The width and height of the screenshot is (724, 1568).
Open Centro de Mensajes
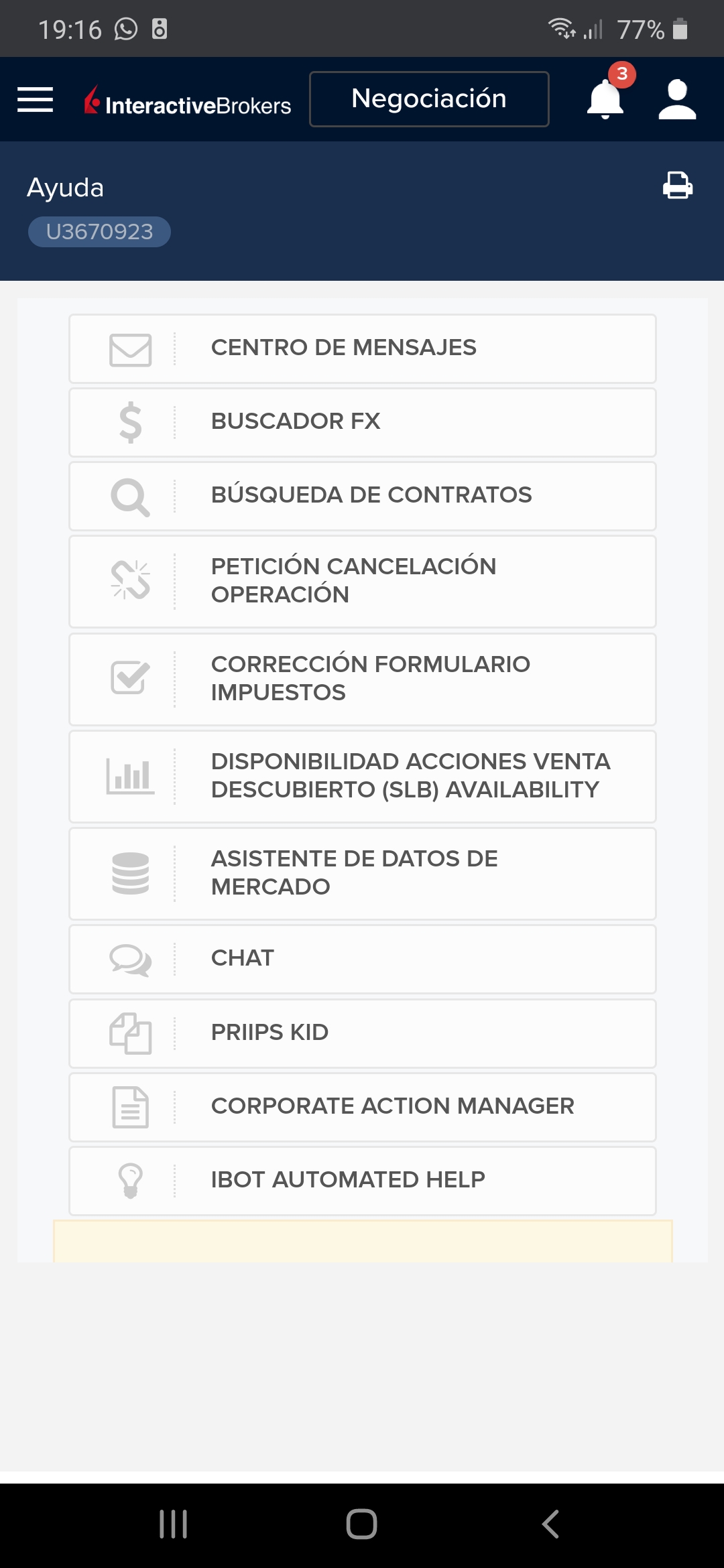point(362,348)
